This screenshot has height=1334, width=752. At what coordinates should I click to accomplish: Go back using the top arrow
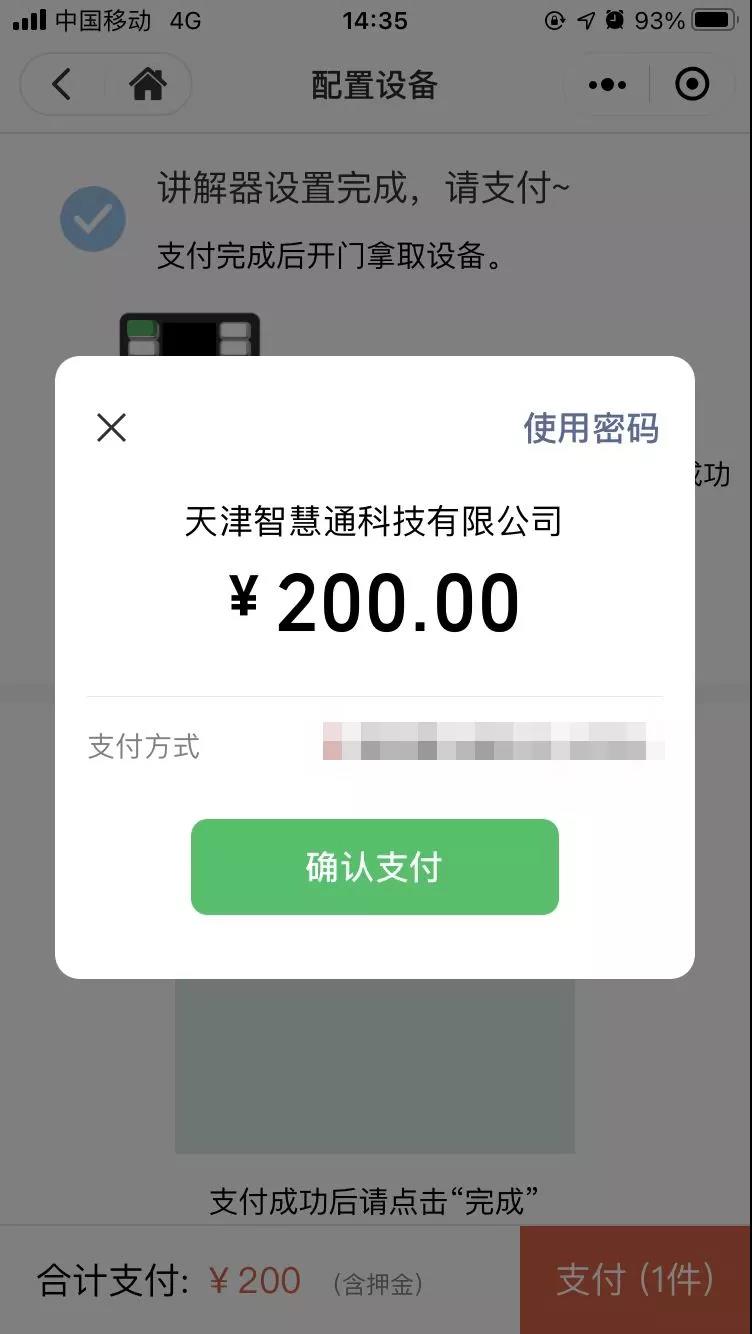[x=62, y=85]
